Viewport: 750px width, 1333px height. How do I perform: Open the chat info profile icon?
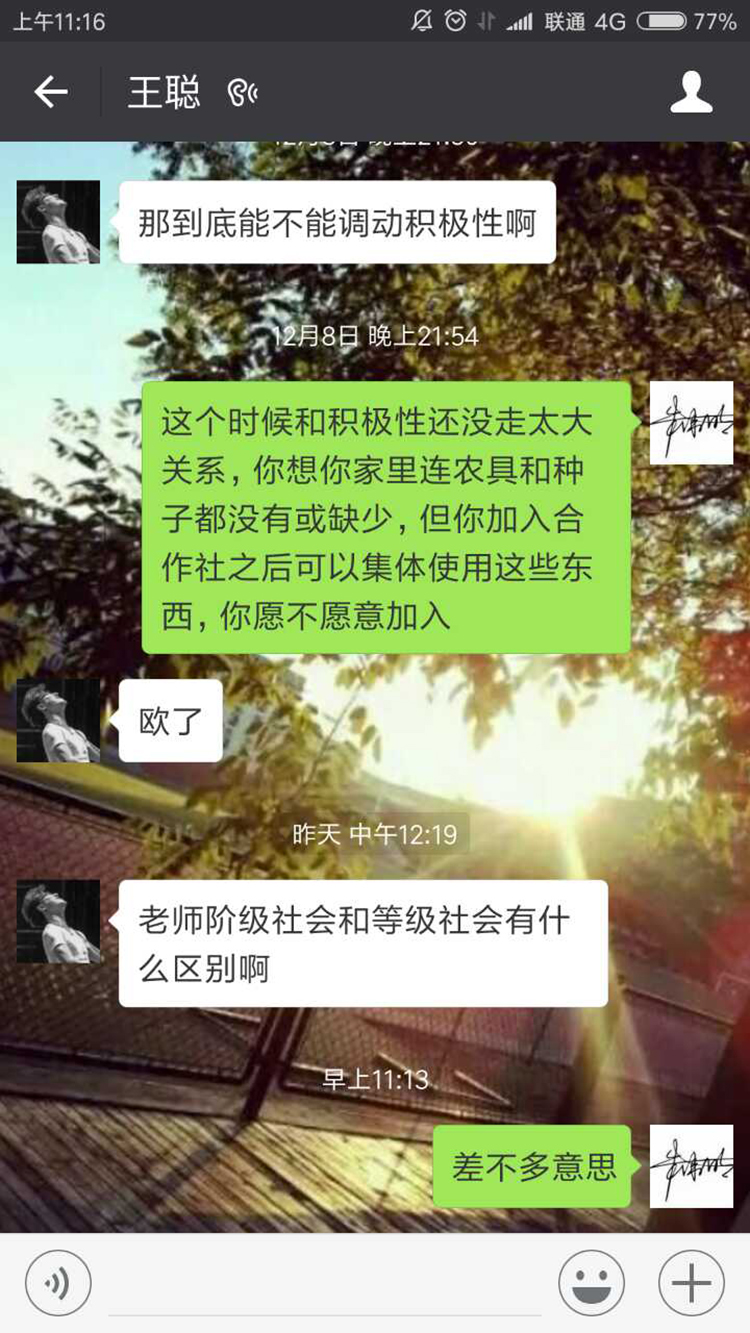691,93
